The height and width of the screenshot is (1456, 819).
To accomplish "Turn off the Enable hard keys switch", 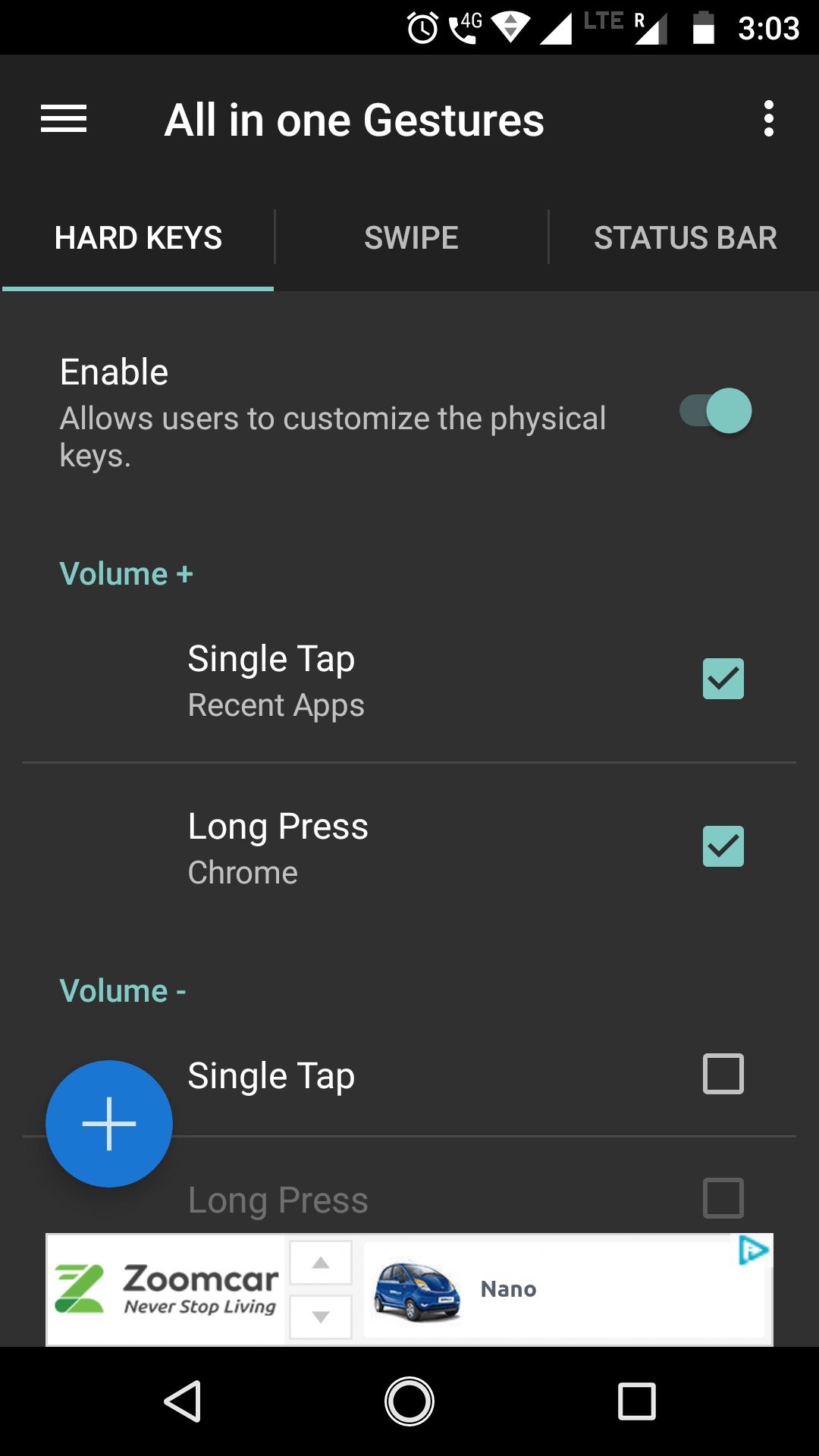I will click(716, 411).
